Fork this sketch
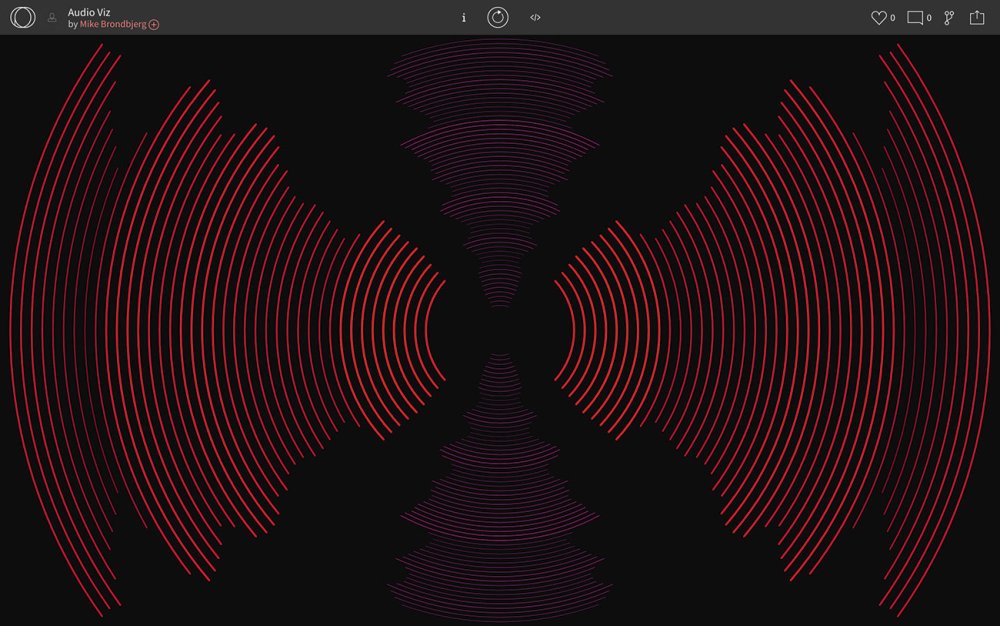The width and height of the screenshot is (1000, 626). pyautogui.click(x=949, y=18)
